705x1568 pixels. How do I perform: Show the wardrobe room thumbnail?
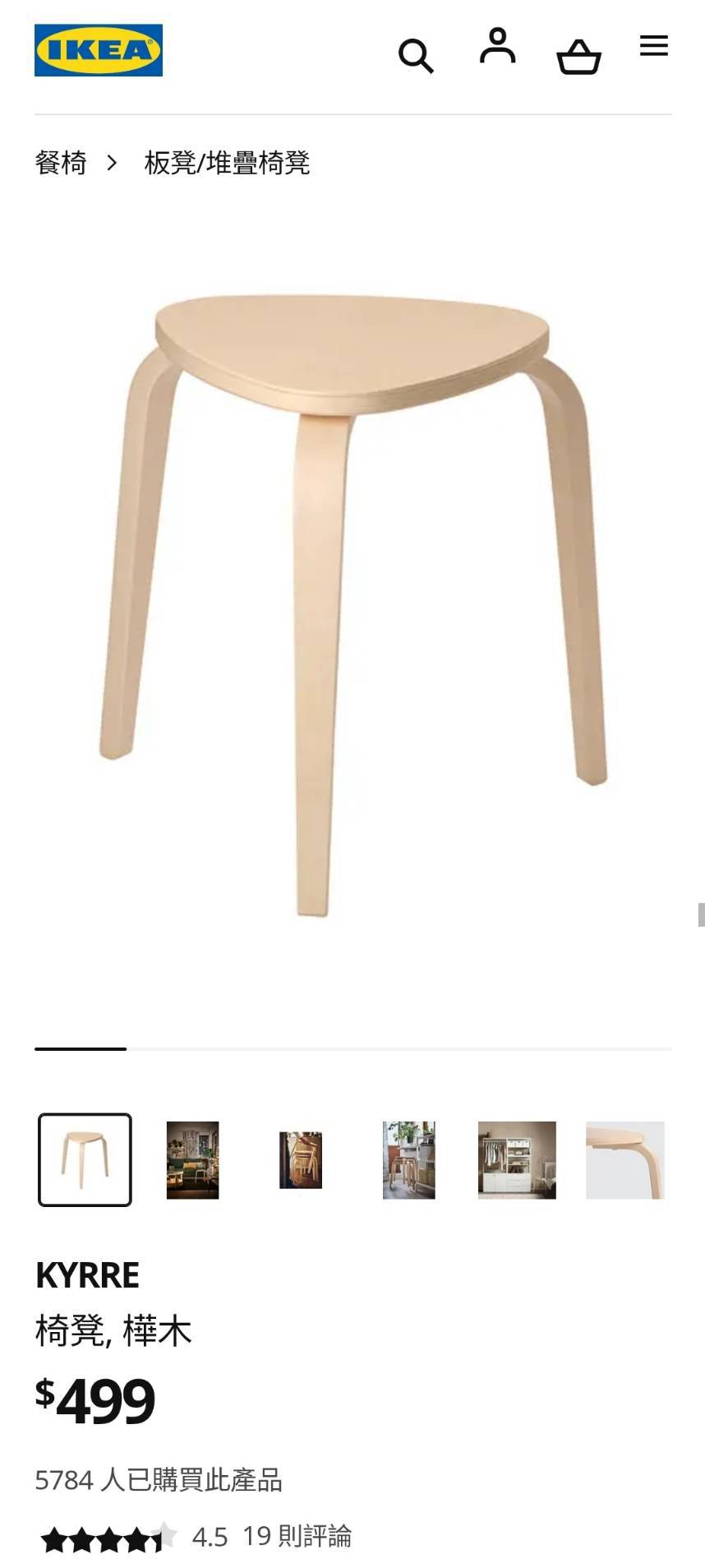[517, 1159]
